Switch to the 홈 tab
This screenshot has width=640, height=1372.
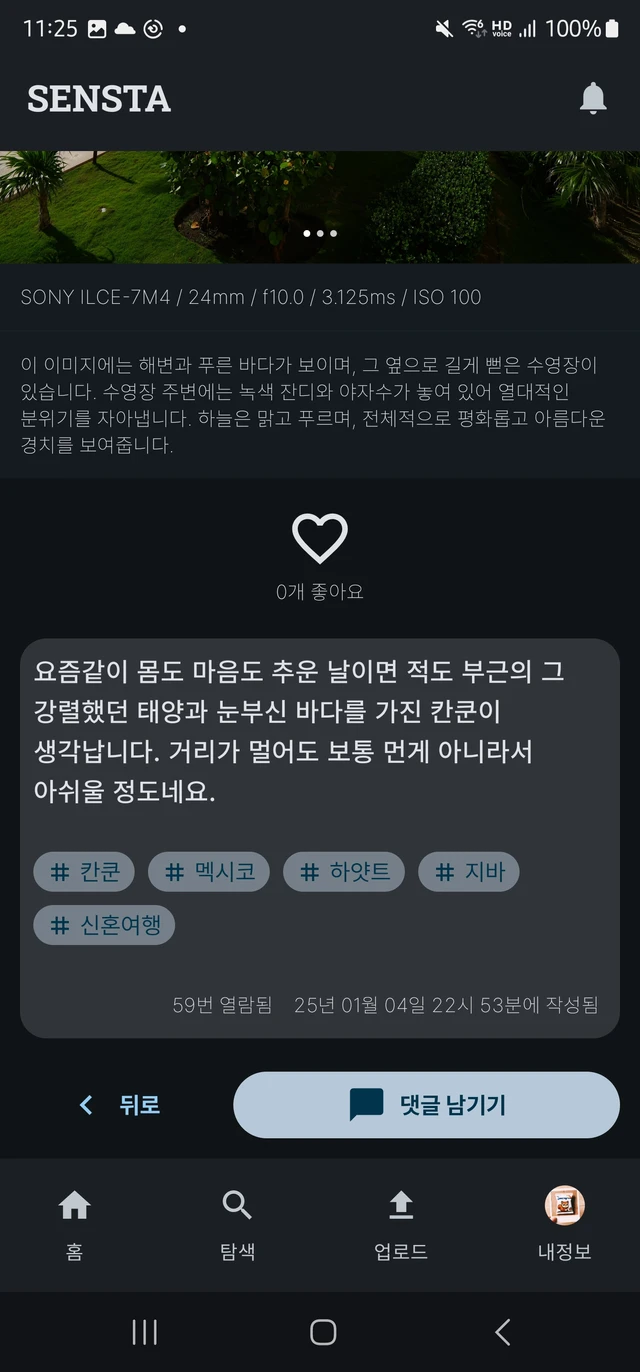pyautogui.click(x=74, y=1224)
